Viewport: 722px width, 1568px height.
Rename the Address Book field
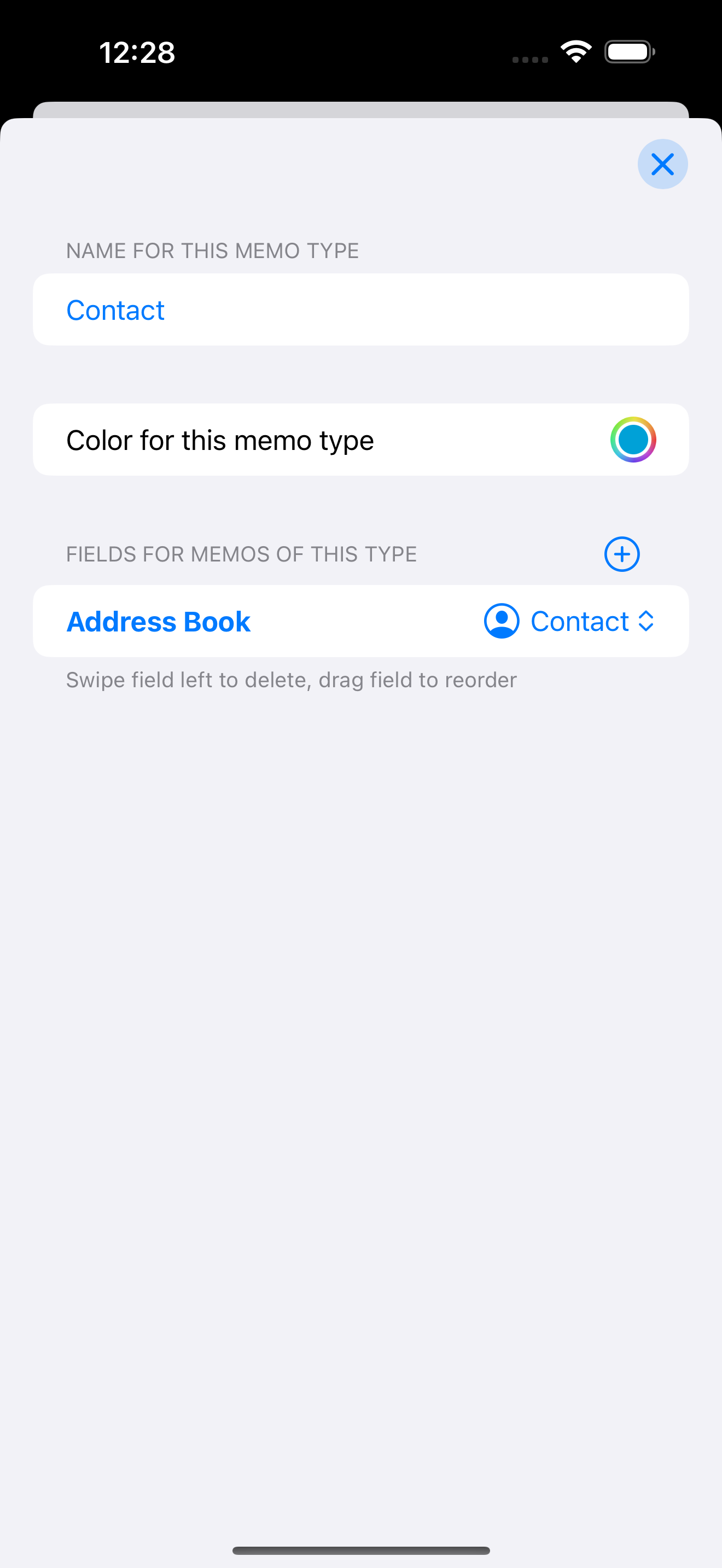click(x=158, y=622)
